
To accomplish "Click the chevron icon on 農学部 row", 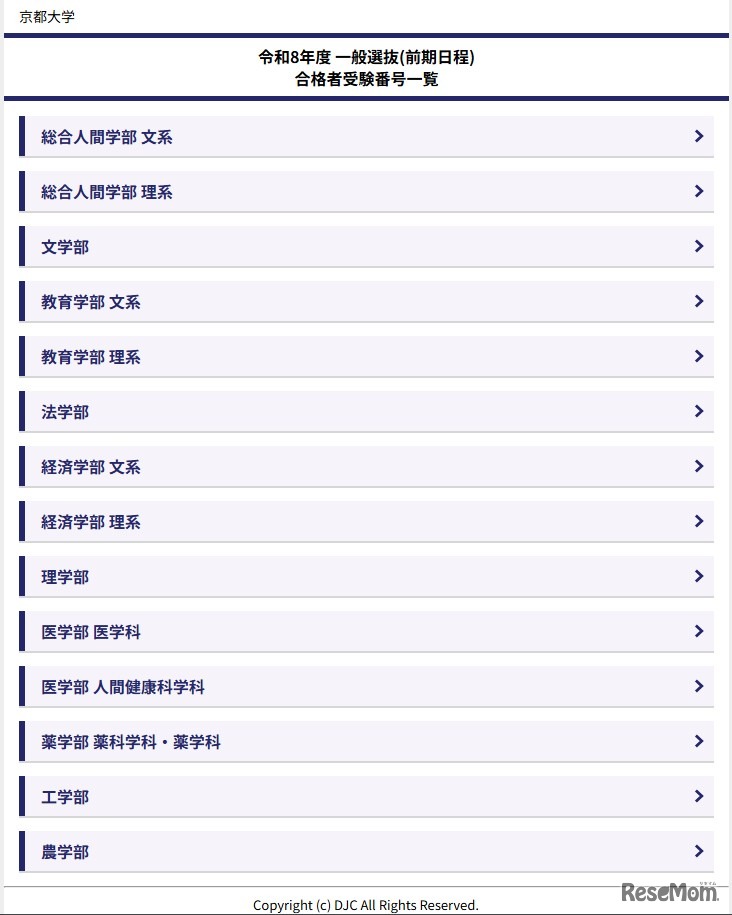I will coord(699,851).
